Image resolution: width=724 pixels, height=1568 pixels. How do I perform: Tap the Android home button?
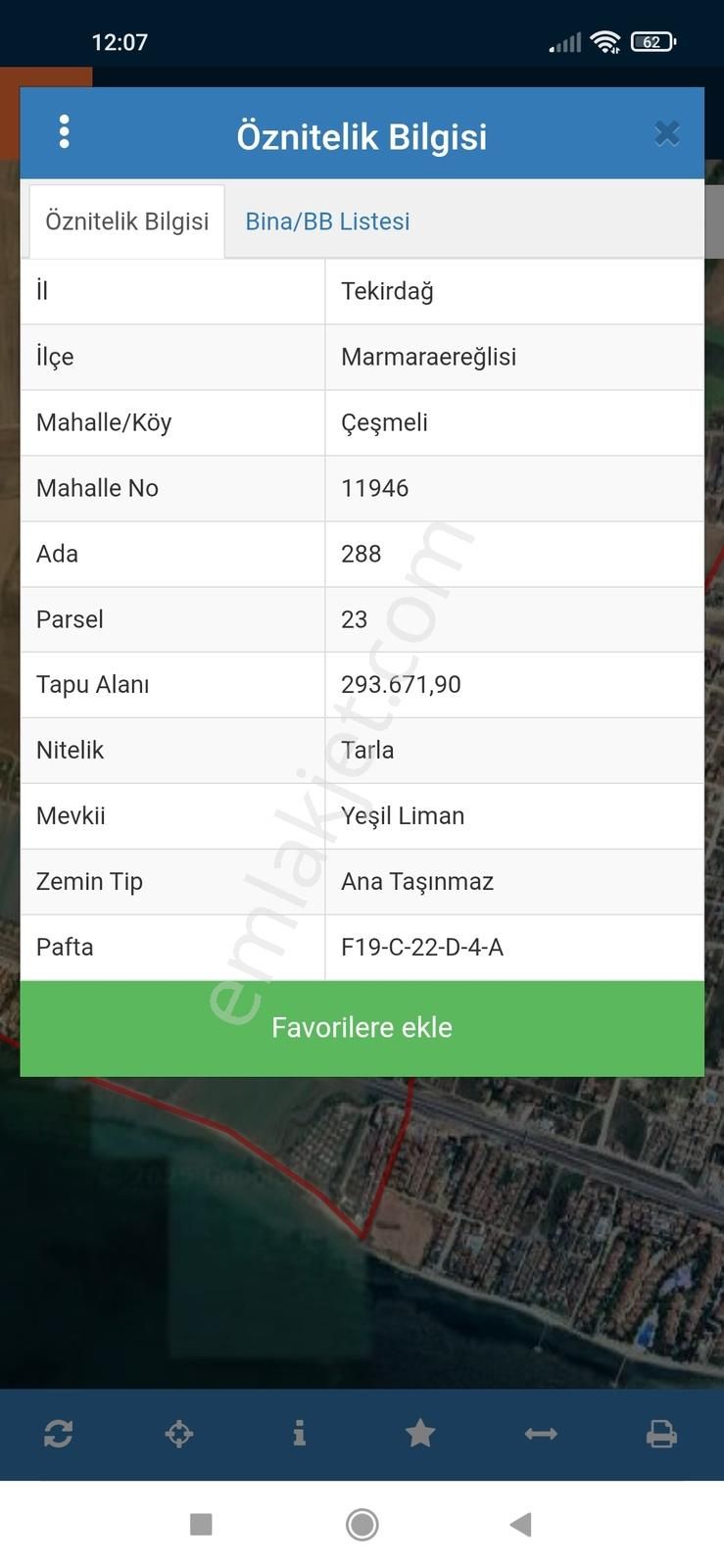[x=362, y=1525]
